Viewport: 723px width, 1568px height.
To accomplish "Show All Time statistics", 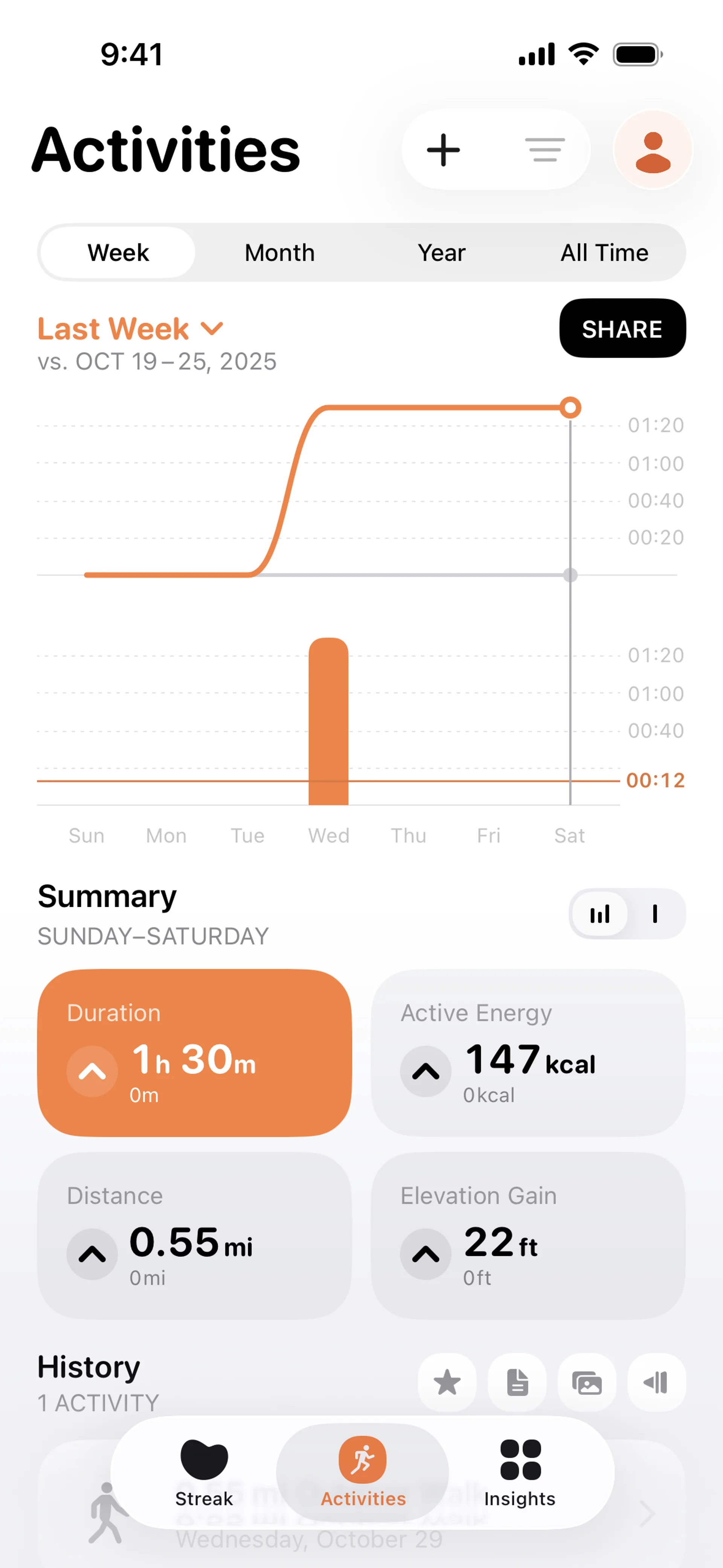I will [x=604, y=253].
